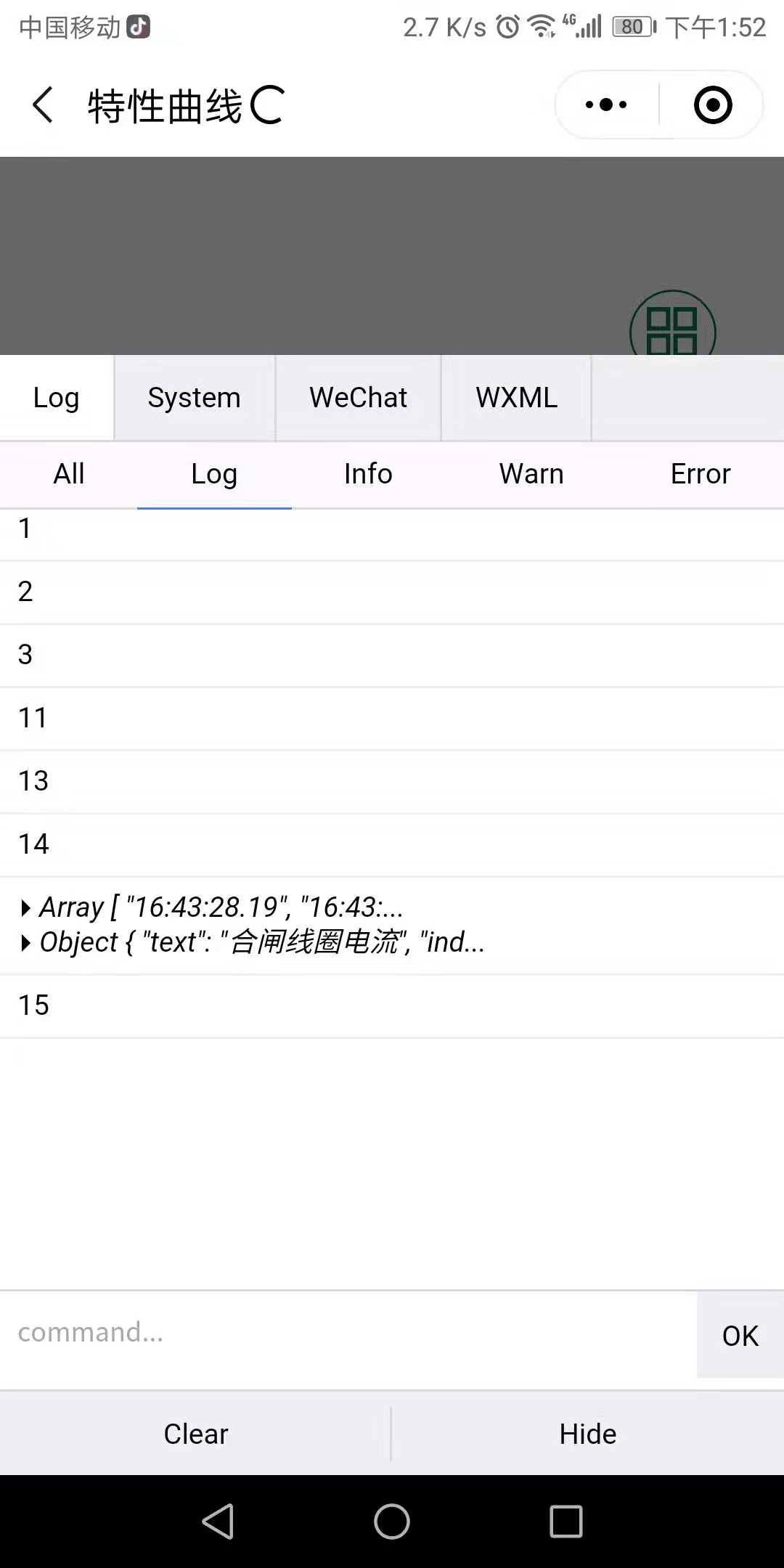Switch to the System tab
Screen dimensions: 784x1568
(193, 397)
